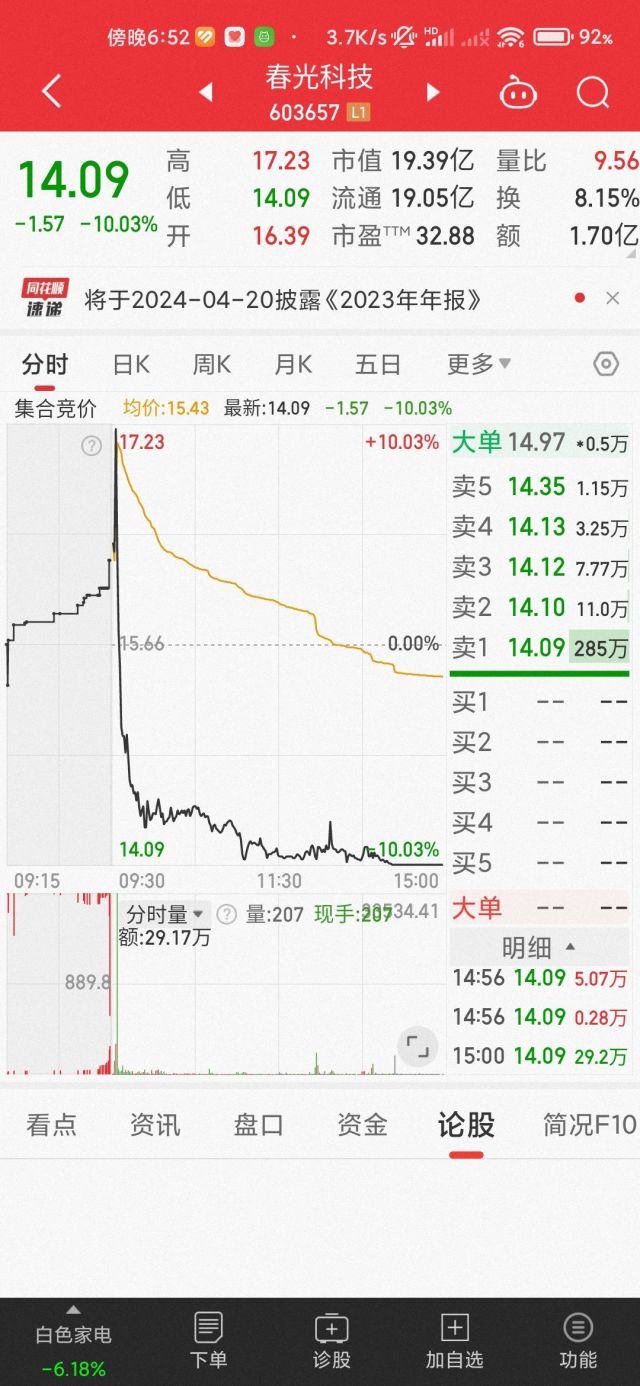
Task: Select the 五日 chart tab
Action: pos(378,364)
